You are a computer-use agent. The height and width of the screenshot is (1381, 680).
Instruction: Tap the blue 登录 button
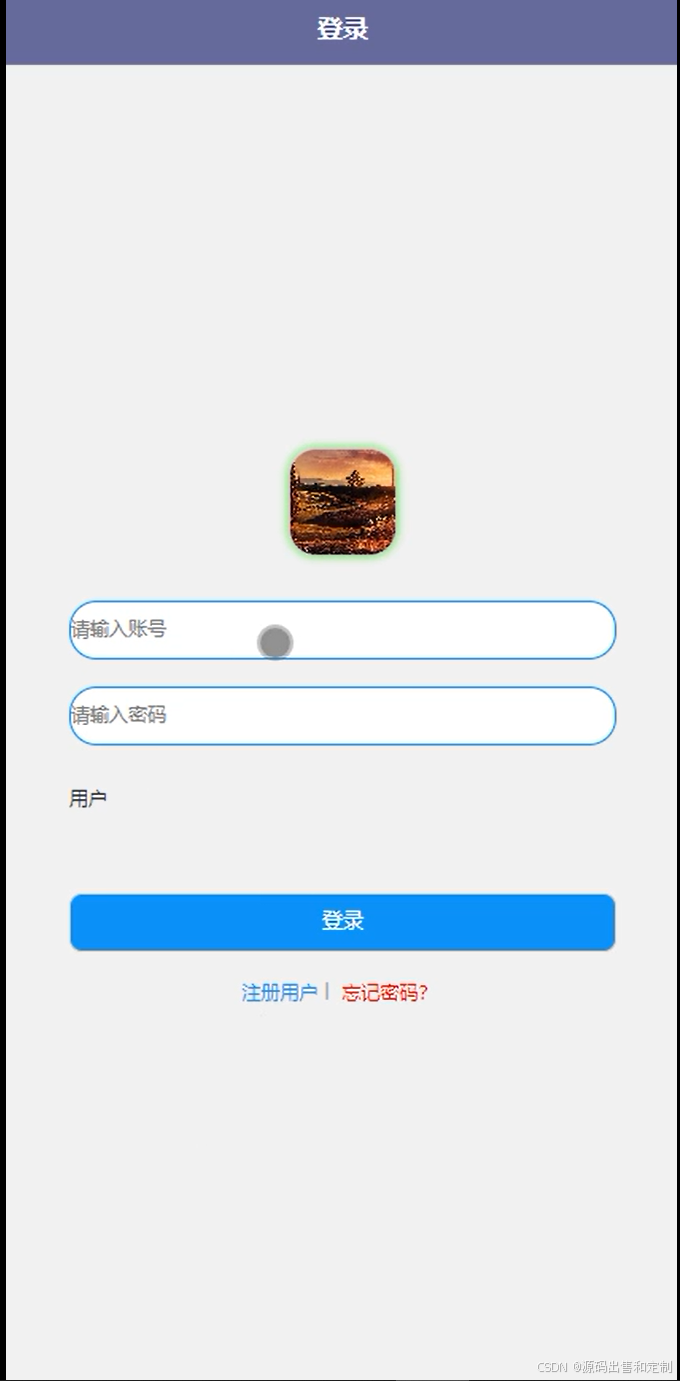[x=342, y=922]
